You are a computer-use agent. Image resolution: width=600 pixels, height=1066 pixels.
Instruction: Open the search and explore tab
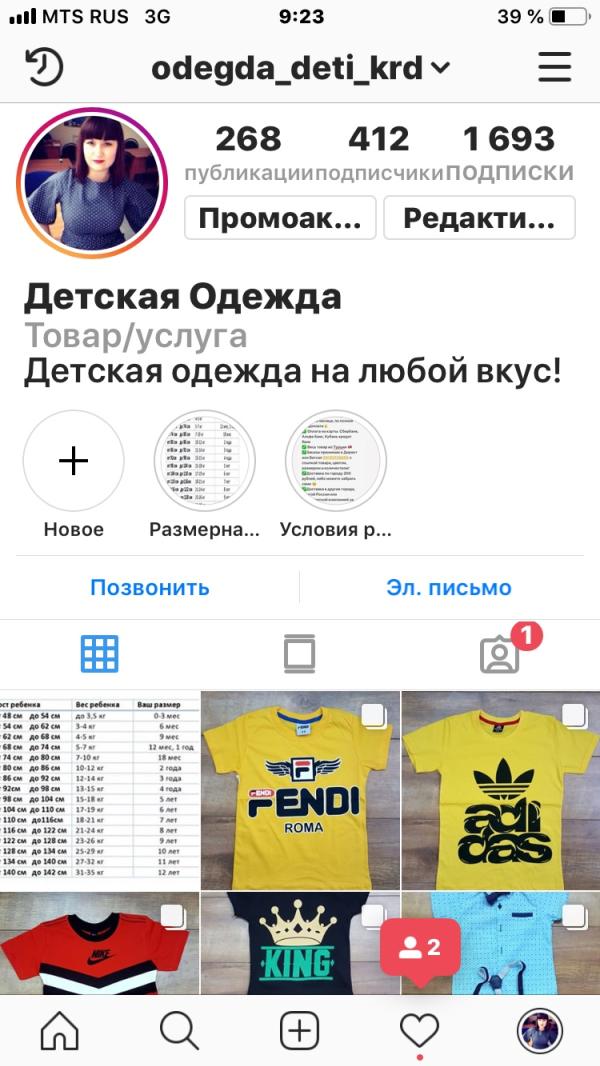(180, 1030)
